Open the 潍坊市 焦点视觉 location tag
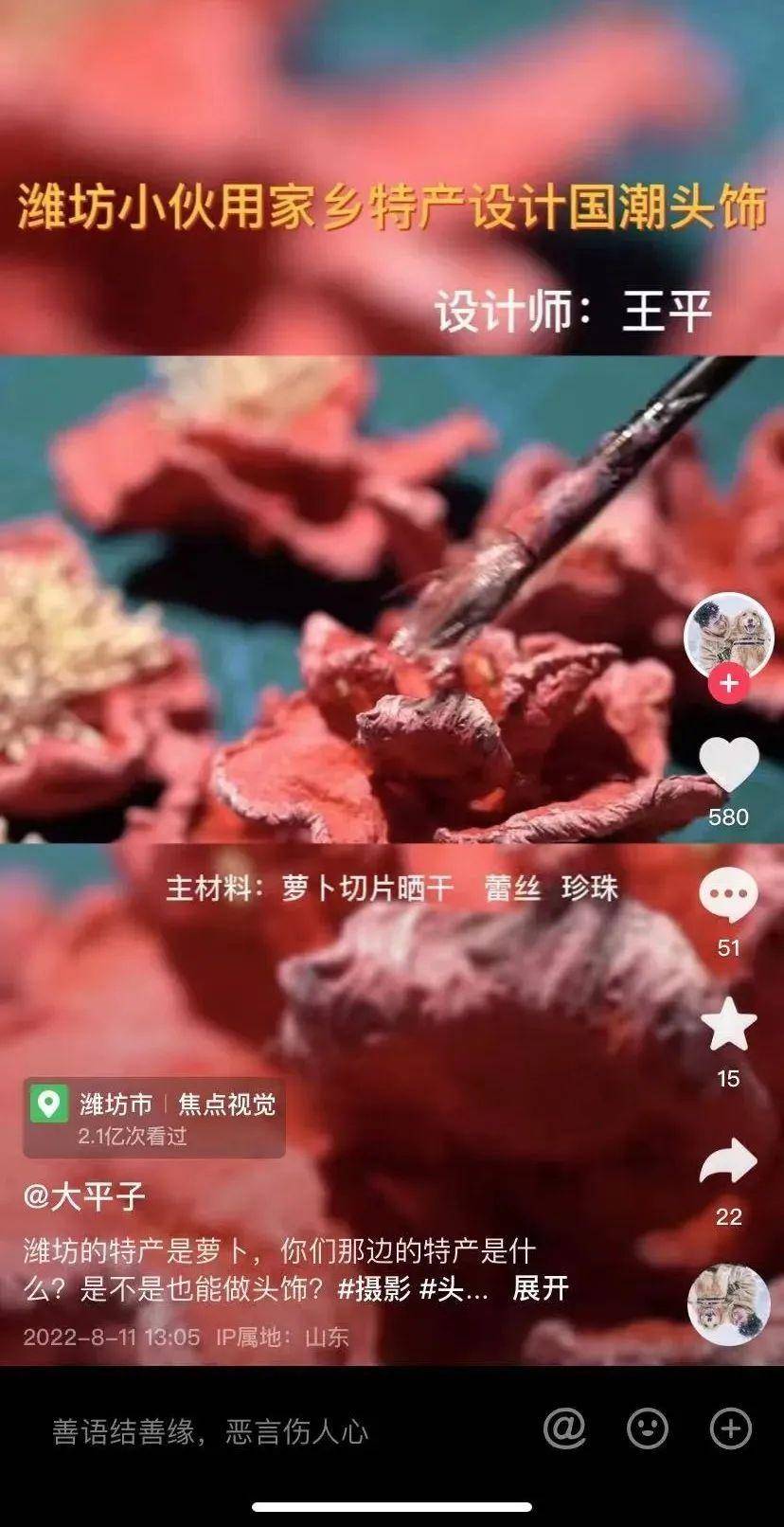This screenshot has height=1527, width=784. point(154,1118)
